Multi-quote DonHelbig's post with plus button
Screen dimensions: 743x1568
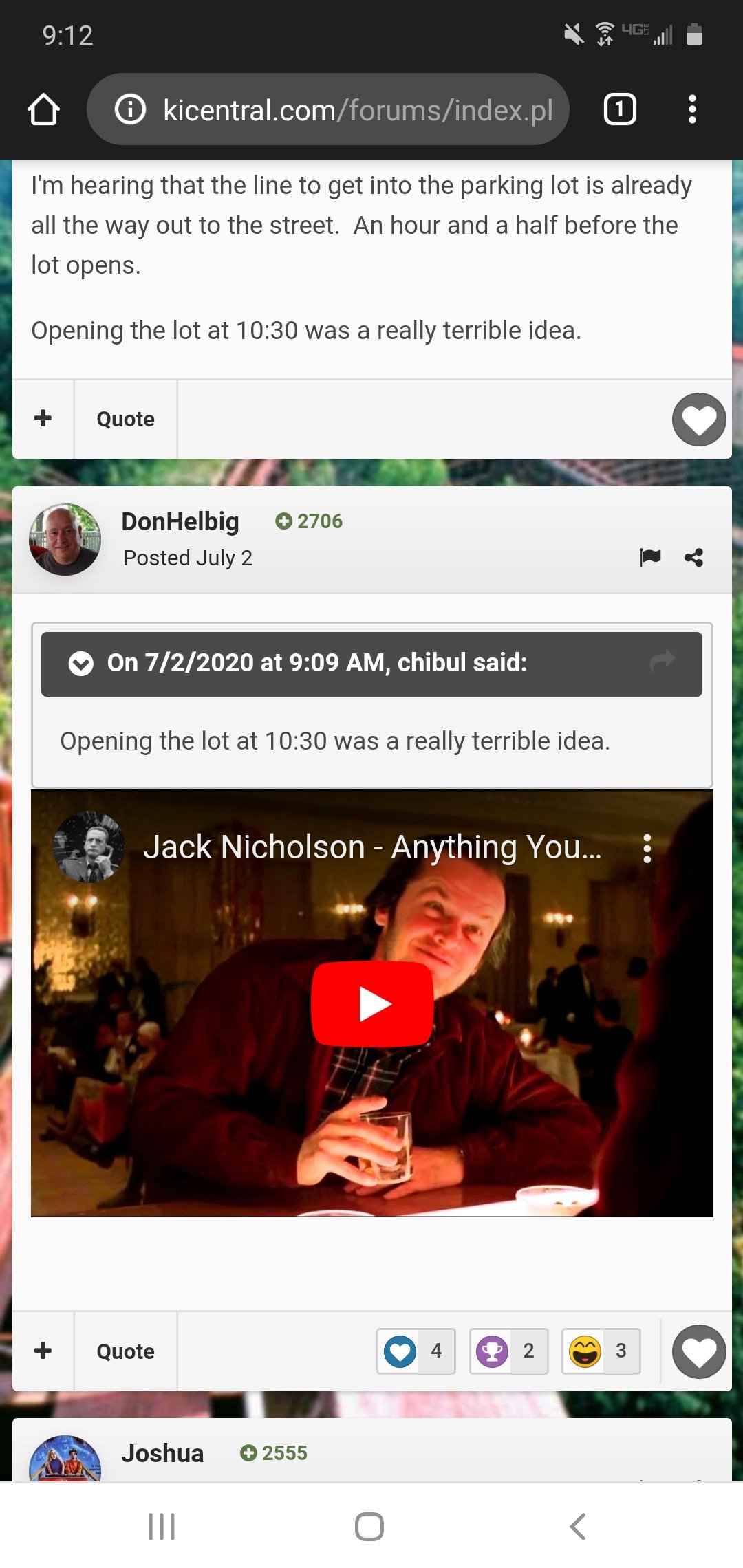pyautogui.click(x=43, y=1351)
